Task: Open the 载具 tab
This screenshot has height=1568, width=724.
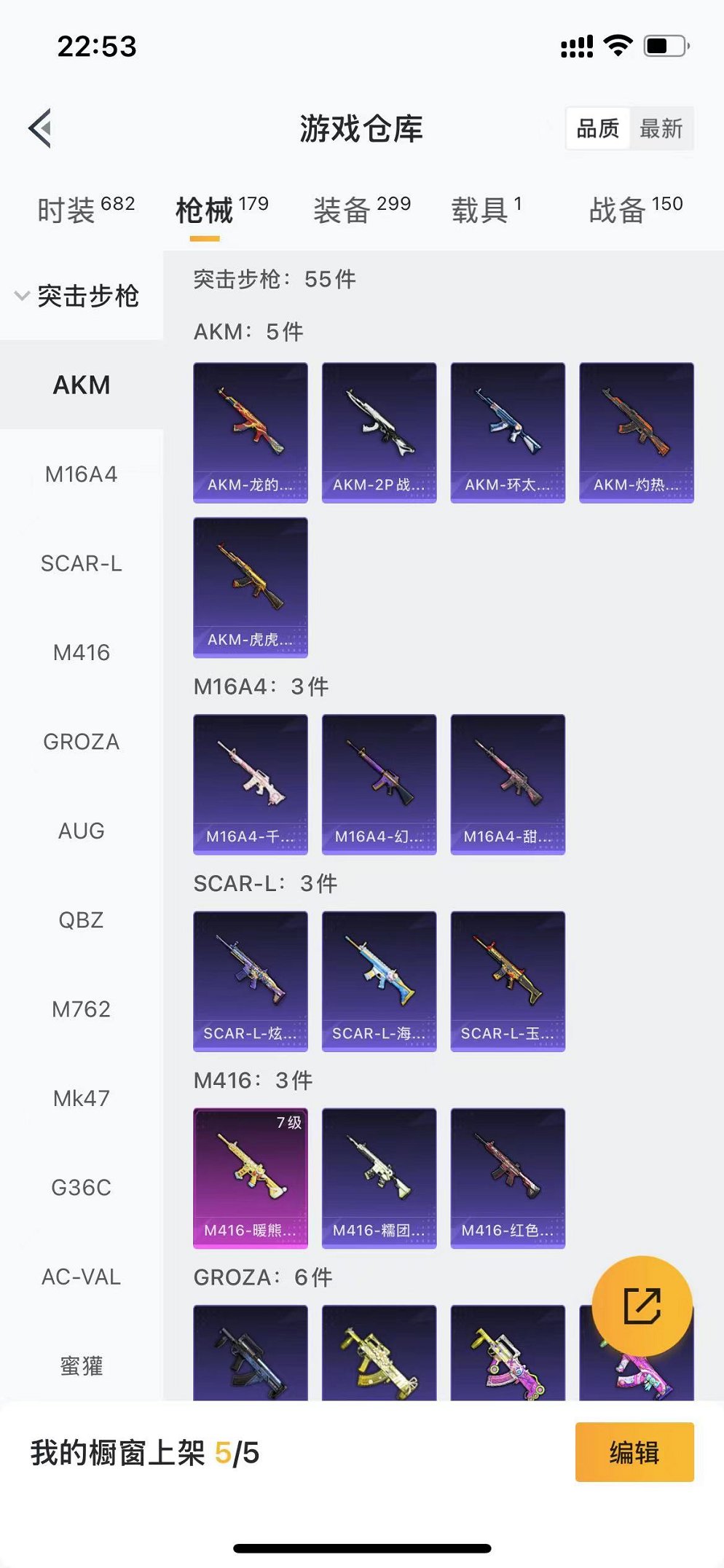Action: point(486,210)
